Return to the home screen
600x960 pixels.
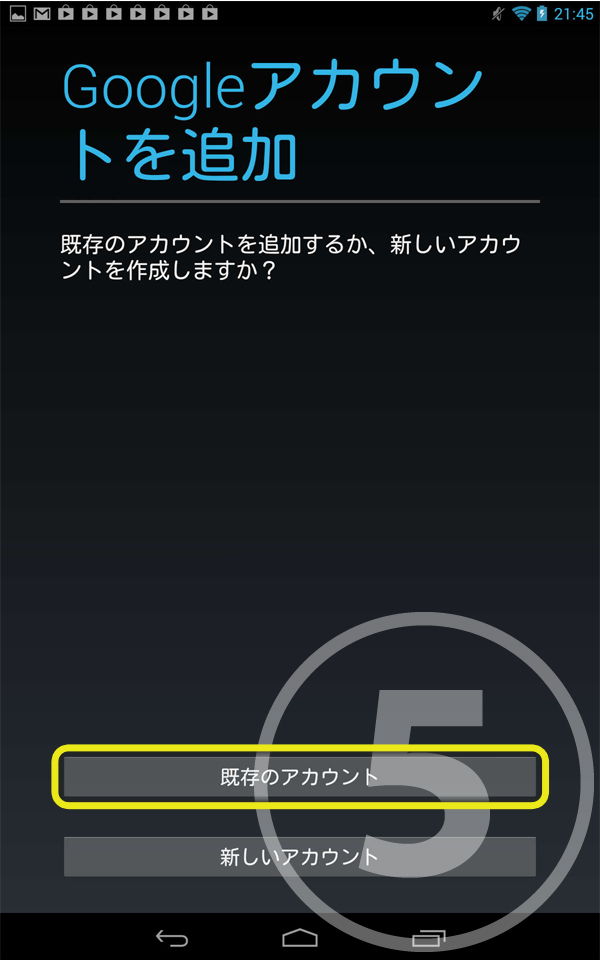pyautogui.click(x=300, y=937)
